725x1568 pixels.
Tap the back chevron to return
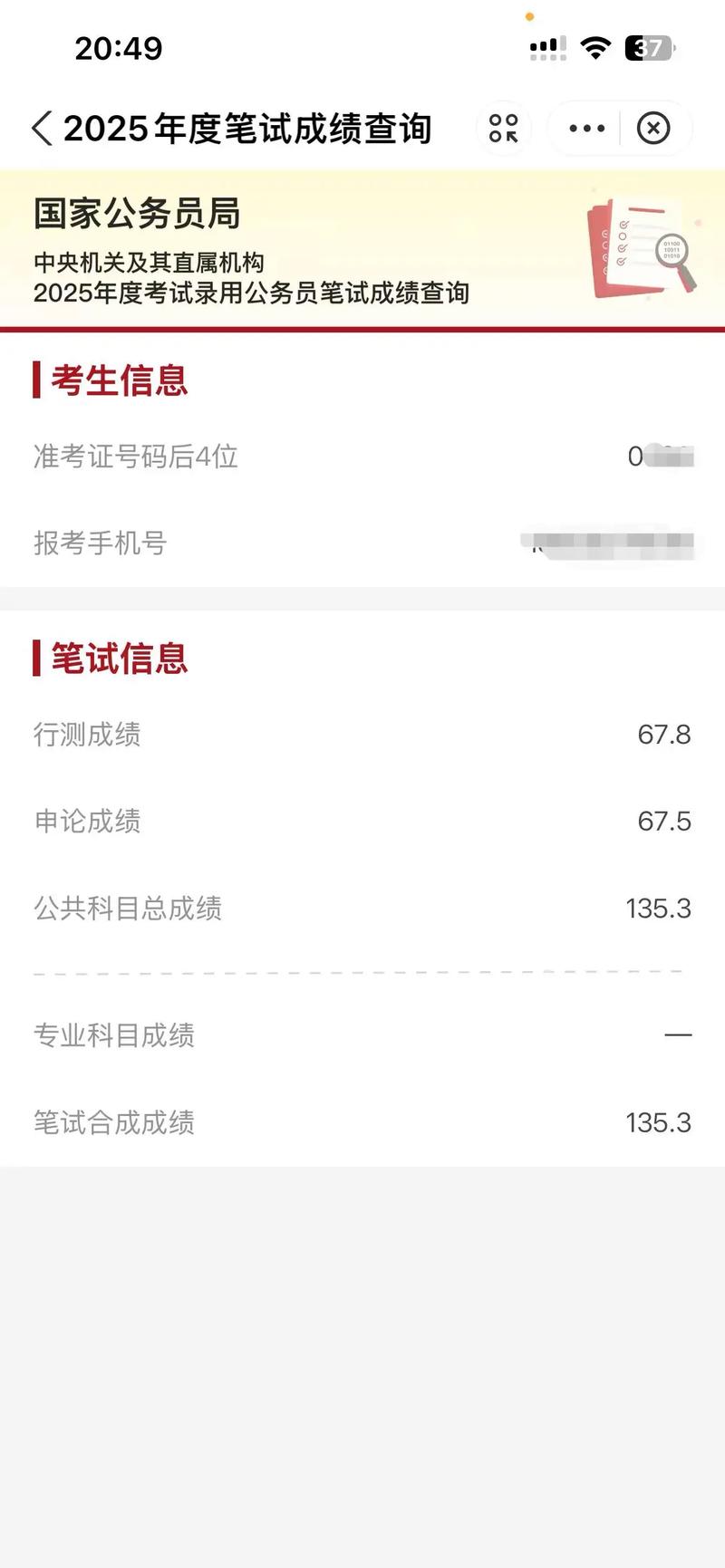click(42, 129)
